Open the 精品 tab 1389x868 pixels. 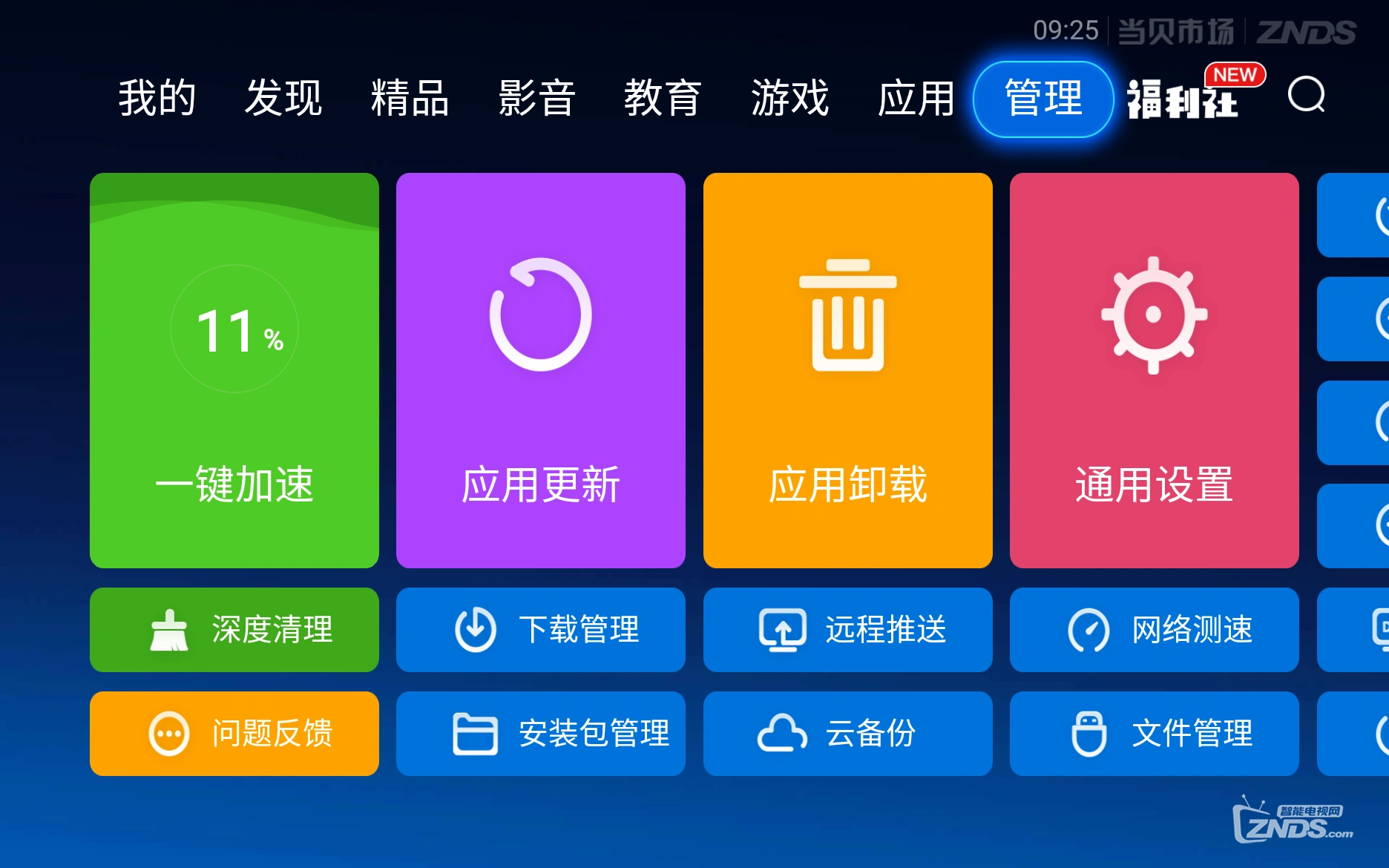click(x=410, y=98)
